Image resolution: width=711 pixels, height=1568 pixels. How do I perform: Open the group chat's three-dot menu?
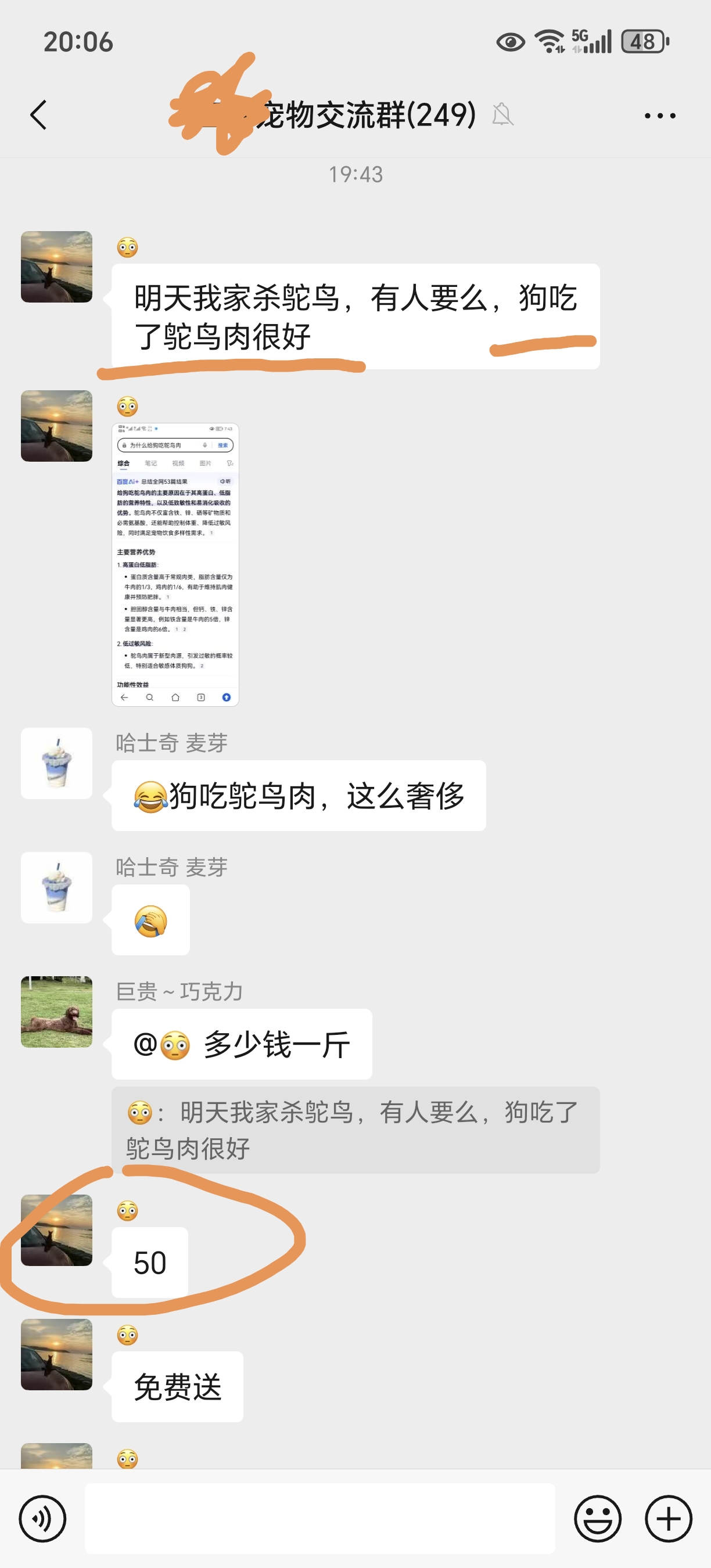point(660,115)
